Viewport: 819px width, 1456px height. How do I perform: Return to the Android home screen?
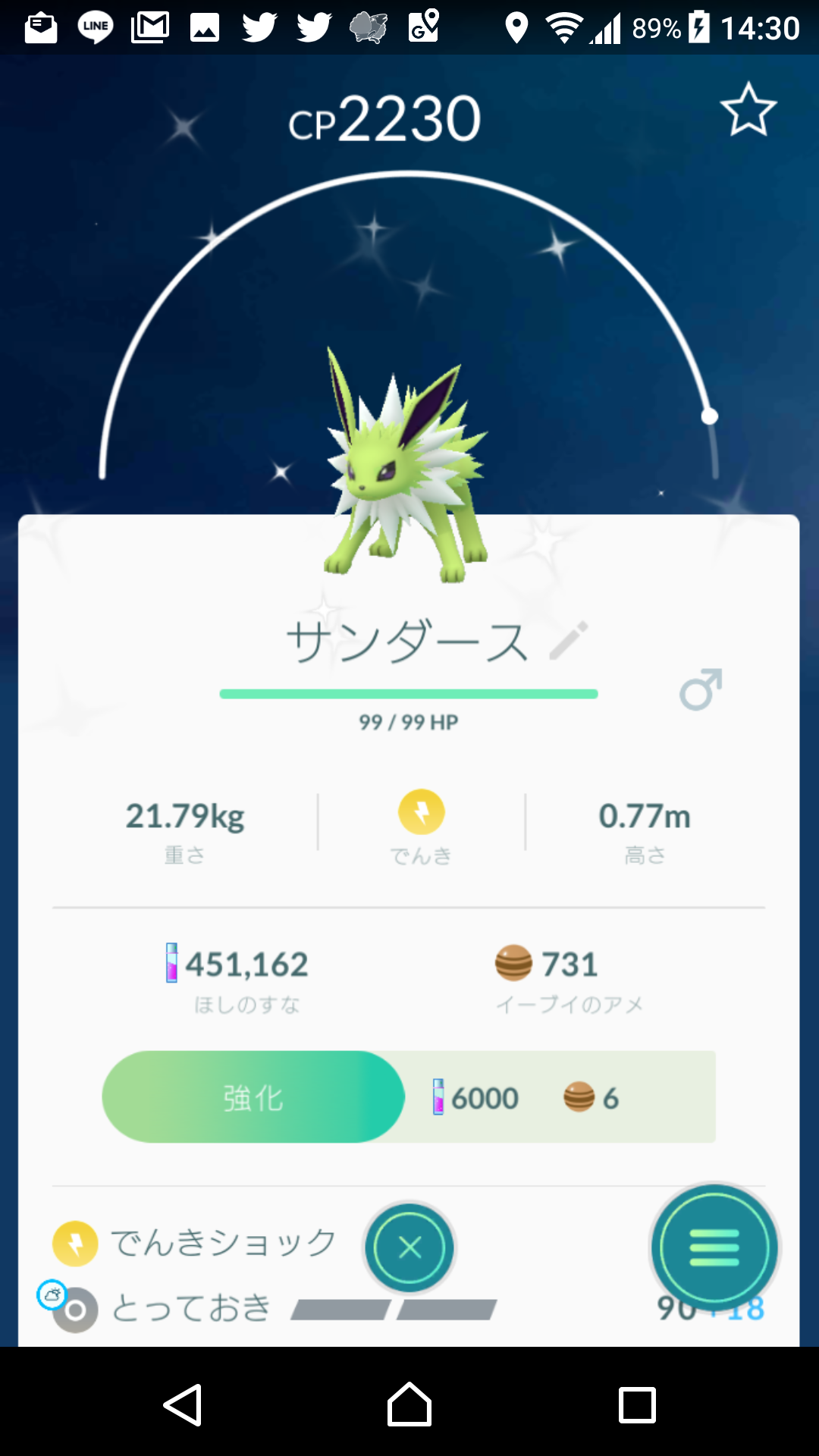click(409, 1405)
